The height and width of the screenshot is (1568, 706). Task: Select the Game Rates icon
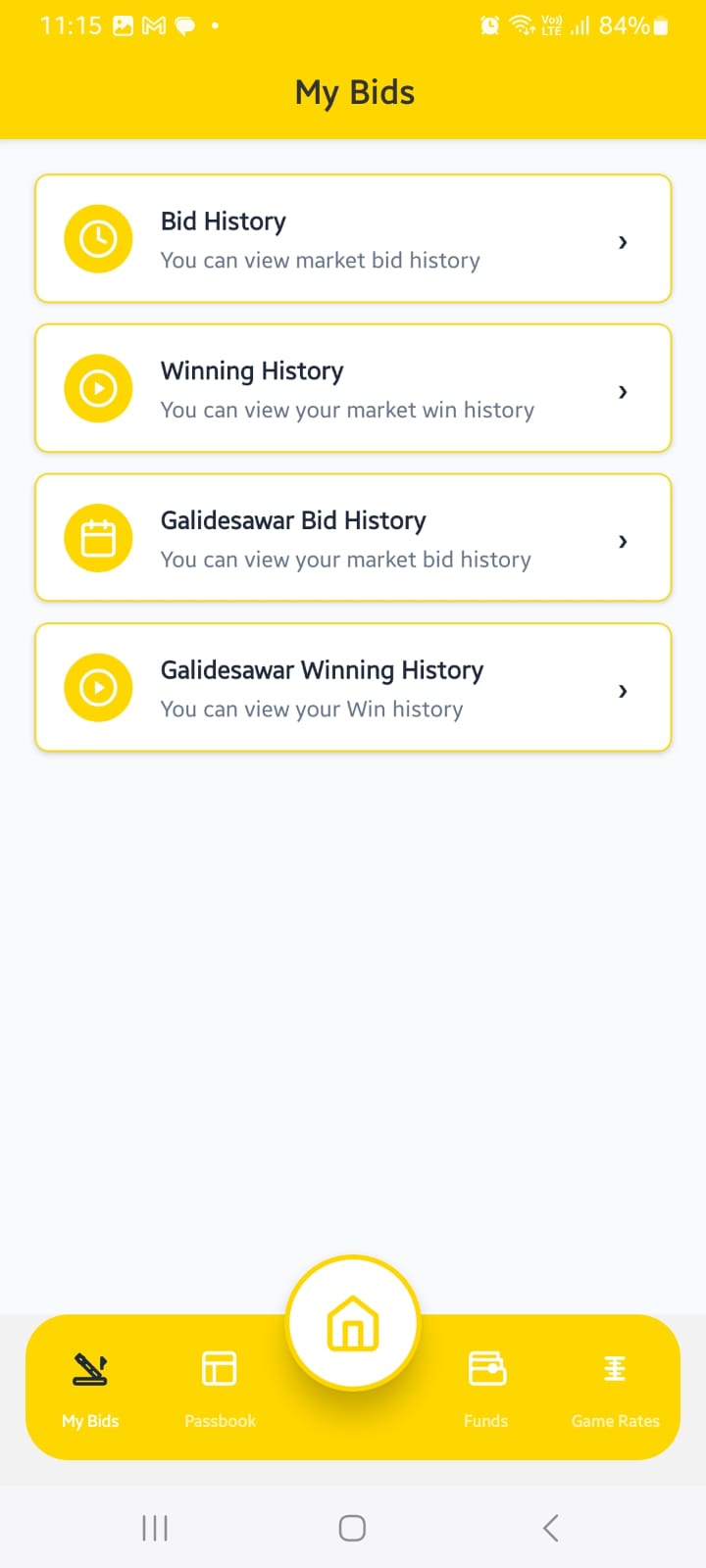click(615, 1367)
